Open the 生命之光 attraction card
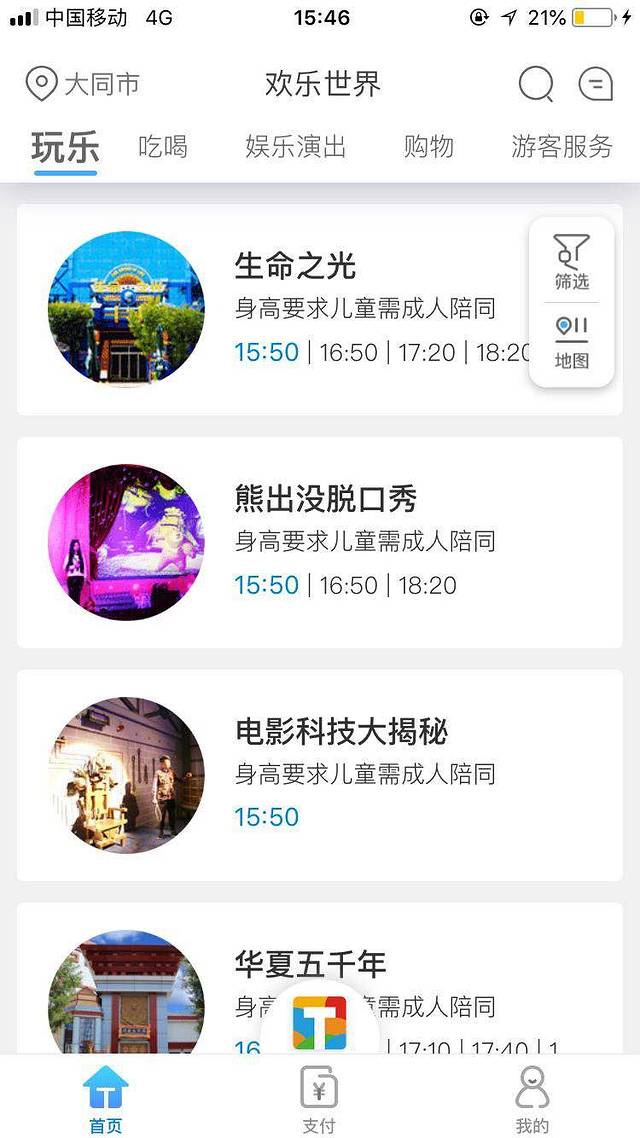 (x=300, y=309)
